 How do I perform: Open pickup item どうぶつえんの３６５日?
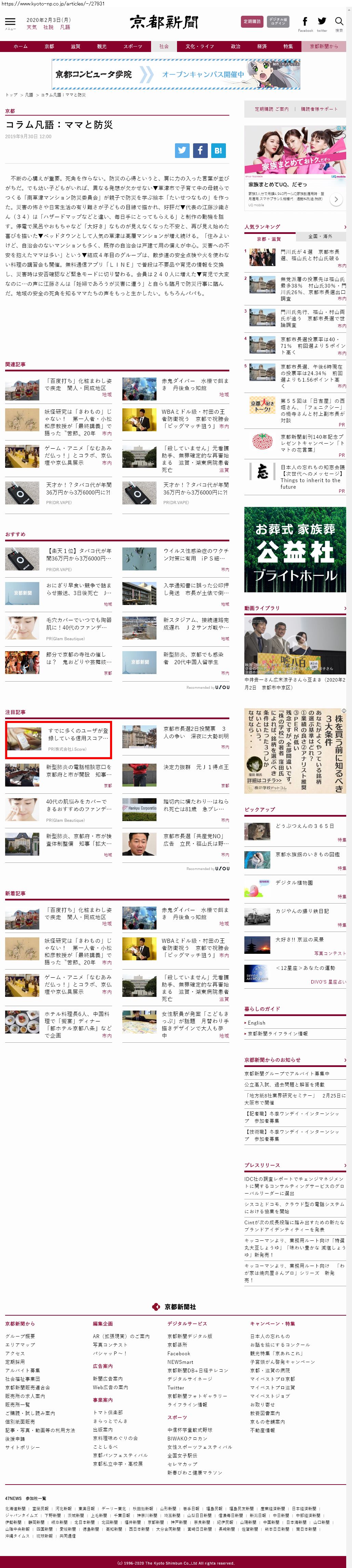pyautogui.click(x=304, y=826)
